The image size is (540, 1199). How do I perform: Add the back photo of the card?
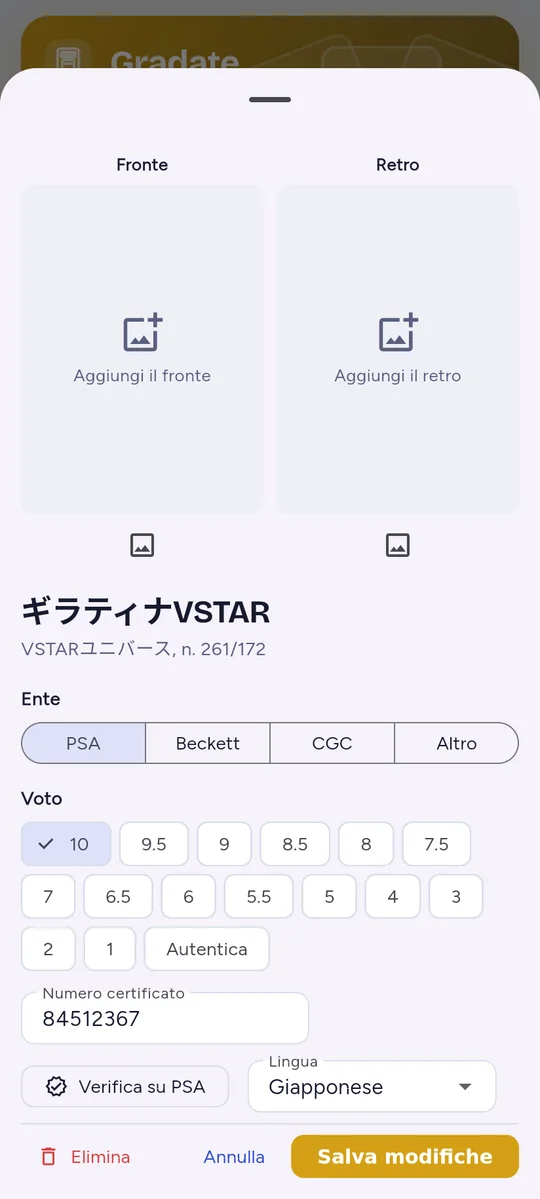(398, 349)
